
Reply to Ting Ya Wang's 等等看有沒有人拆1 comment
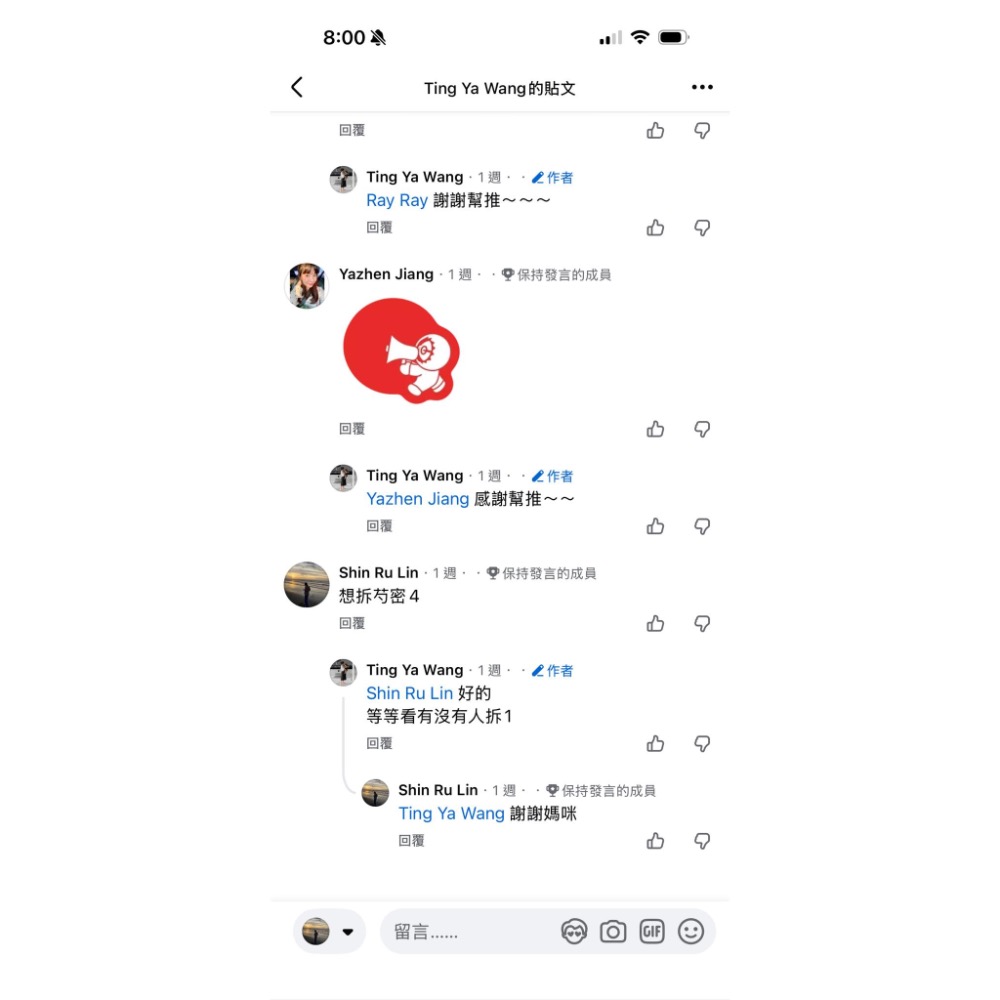[x=379, y=743]
